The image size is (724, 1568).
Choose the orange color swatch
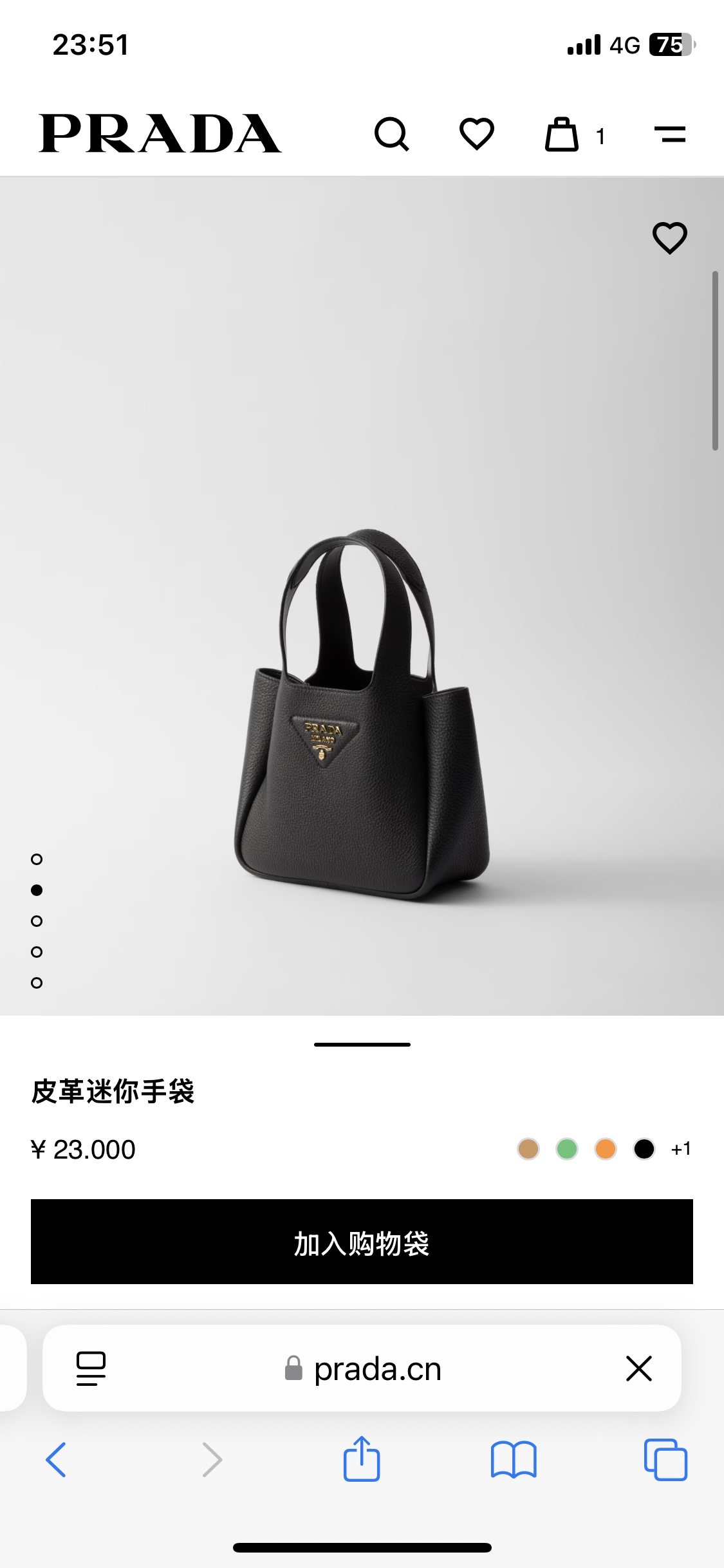[x=606, y=1149]
